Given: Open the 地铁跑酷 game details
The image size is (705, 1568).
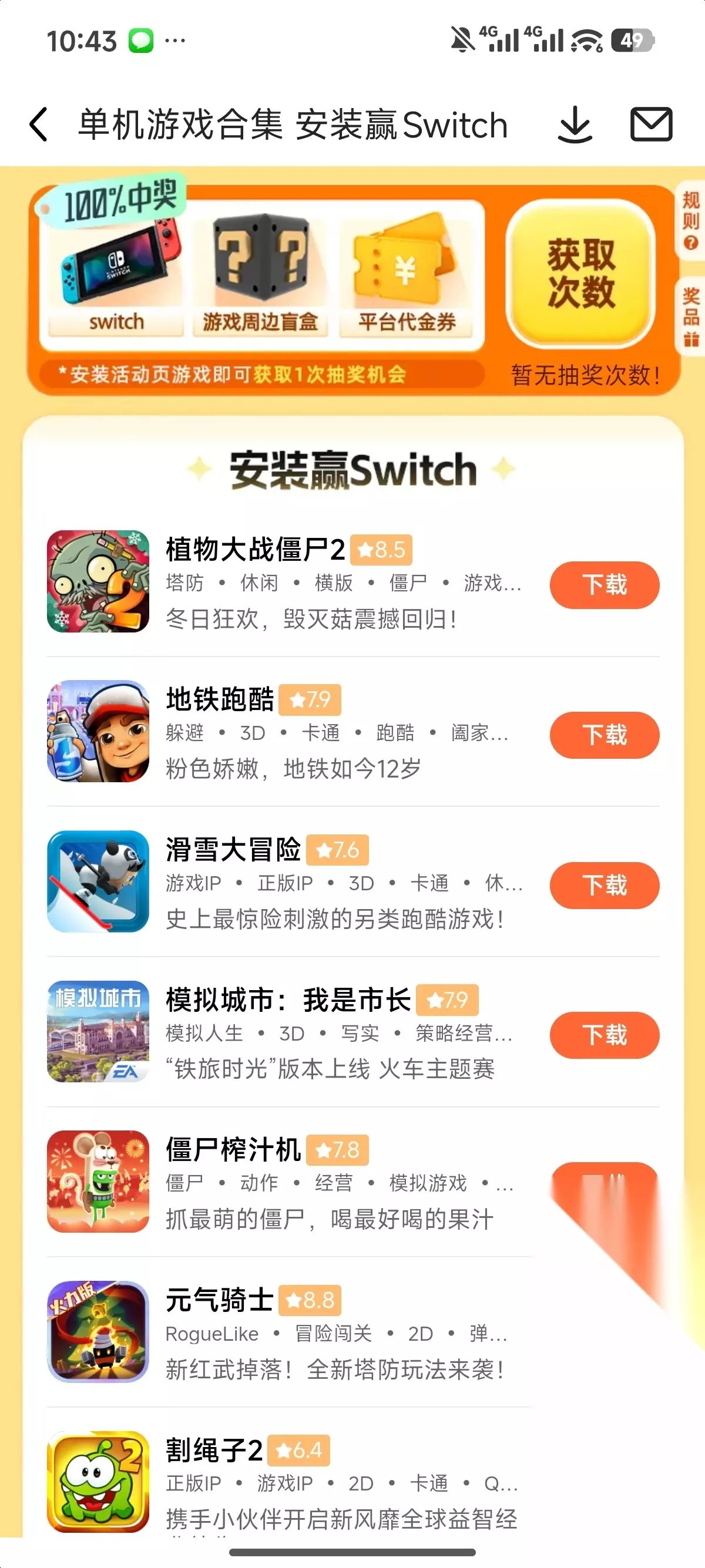Looking at the screenshot, I should tap(220, 699).
